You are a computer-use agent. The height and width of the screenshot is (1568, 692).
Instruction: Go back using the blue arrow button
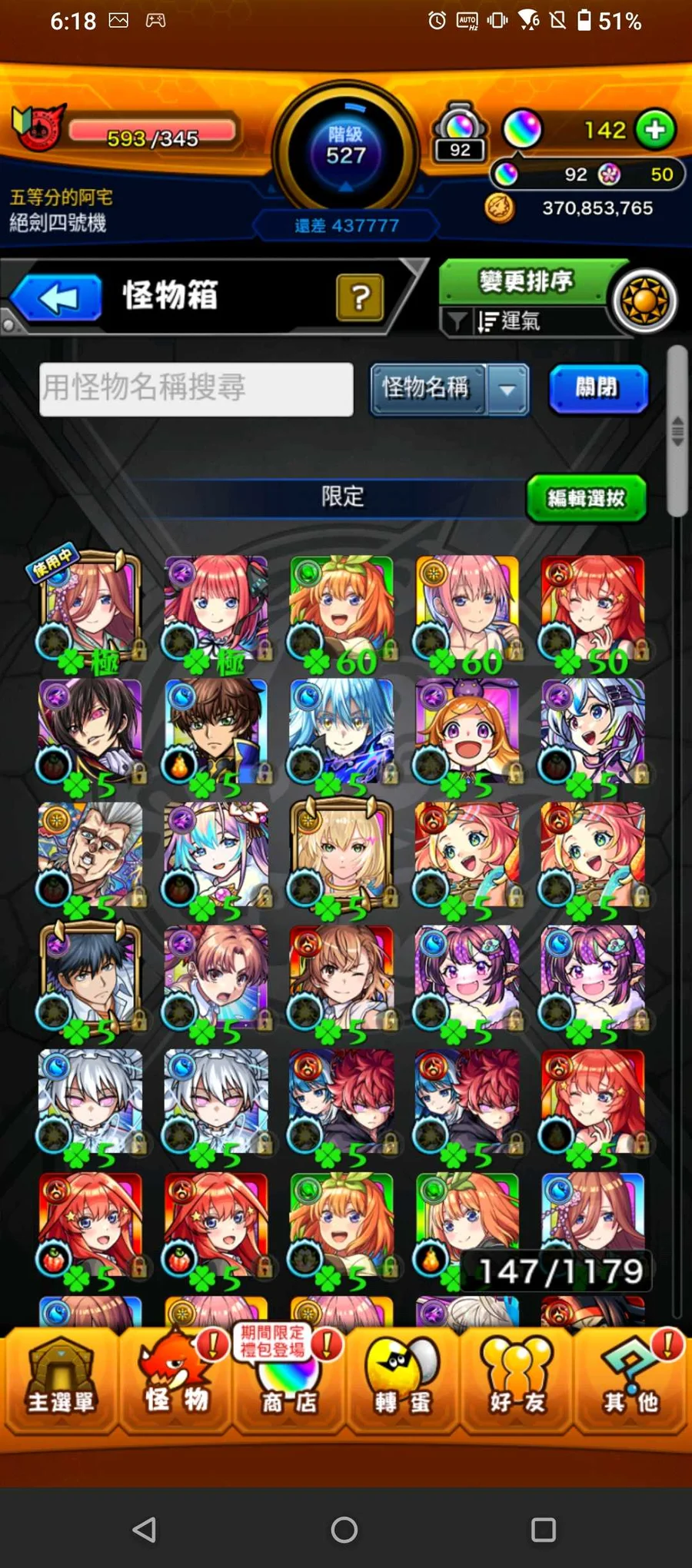[57, 297]
